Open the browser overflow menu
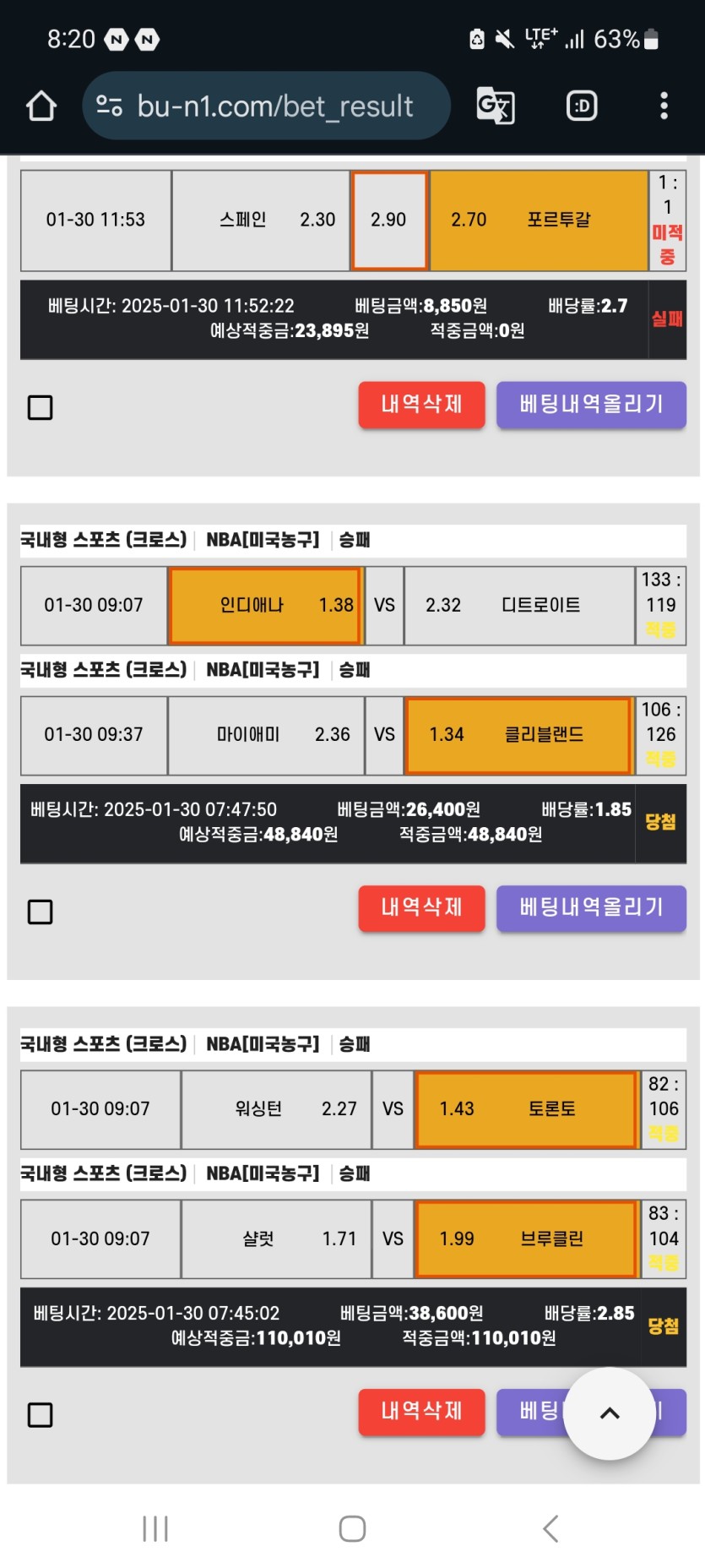Image resolution: width=705 pixels, height=1568 pixels. pyautogui.click(x=664, y=106)
